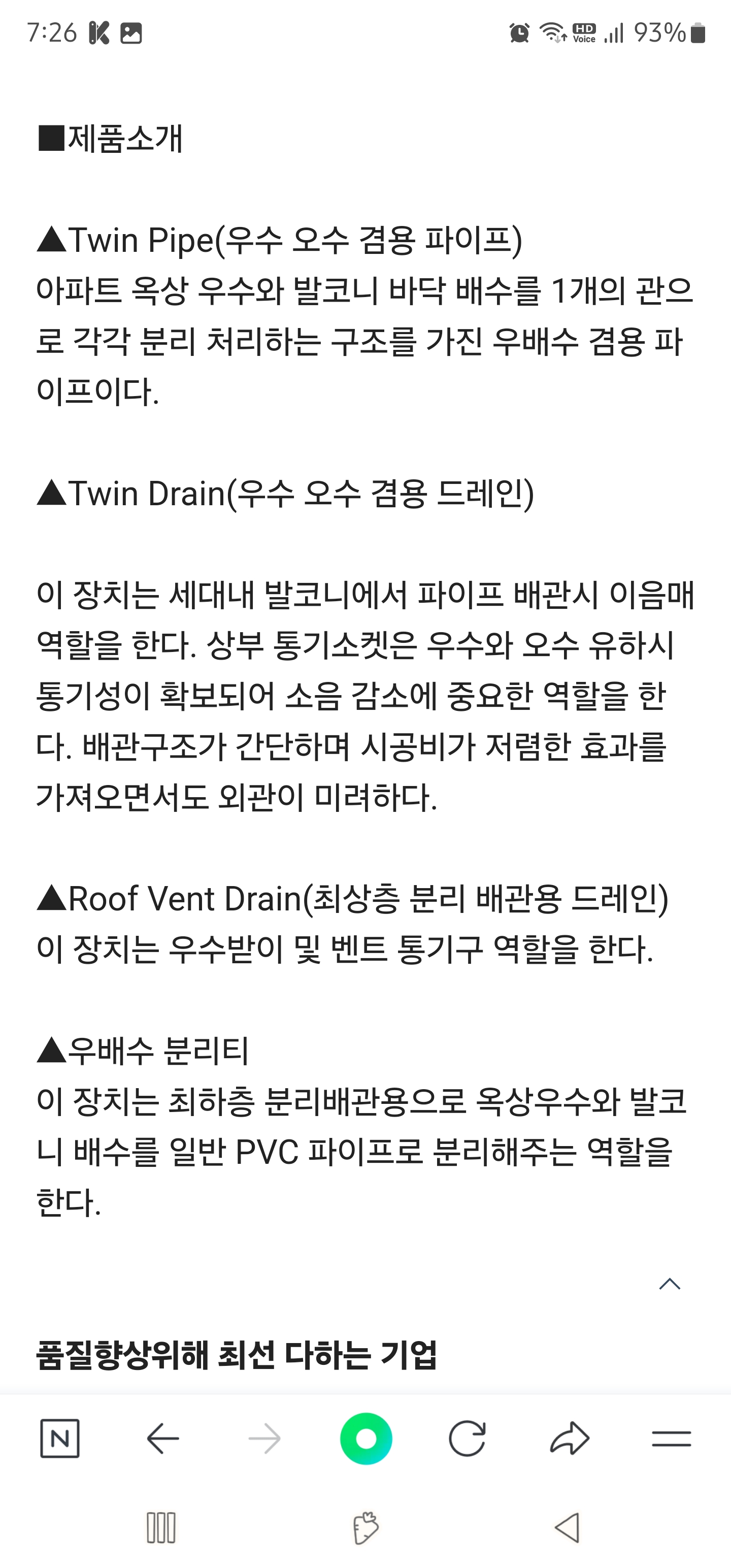The image size is (731, 1568).
Task: Open recent apps from system navigation
Action: click(x=161, y=1527)
